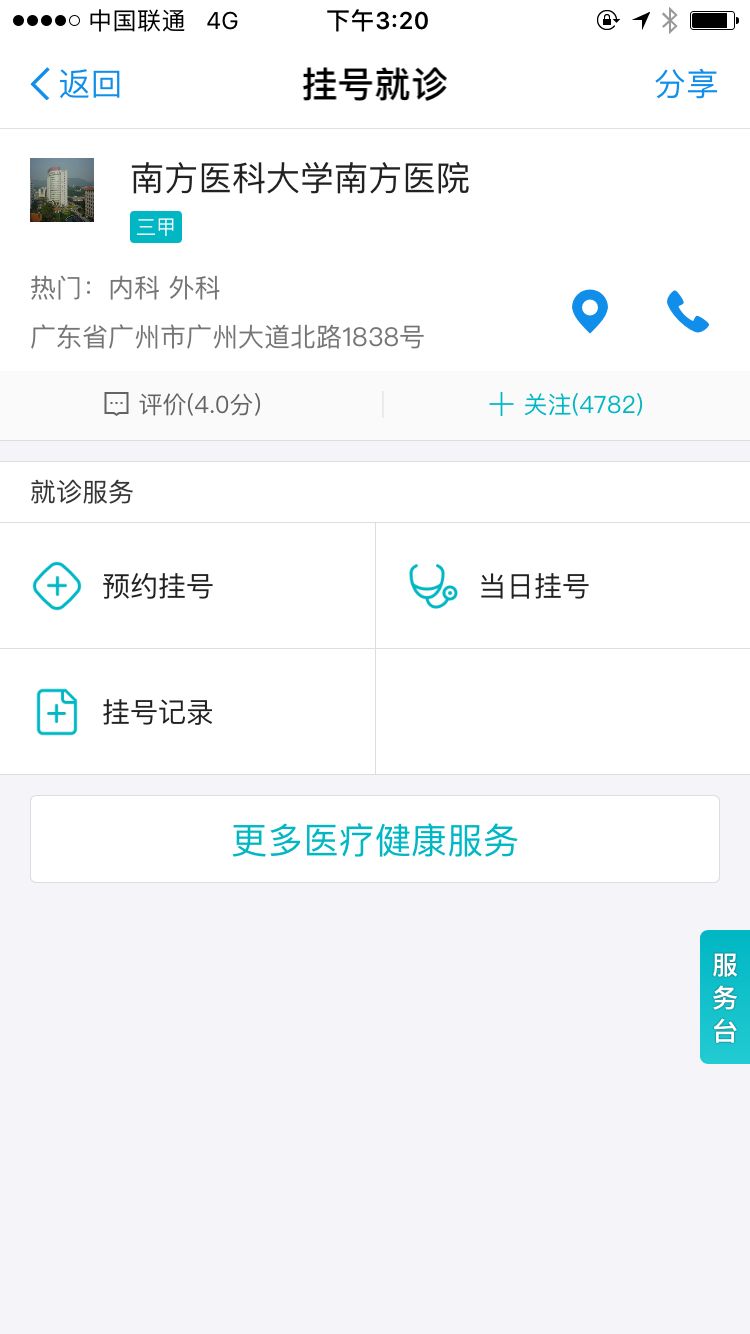The width and height of the screenshot is (750, 1334).
Task: Open 挂号记录 registration records
Action: pyautogui.click(x=187, y=711)
